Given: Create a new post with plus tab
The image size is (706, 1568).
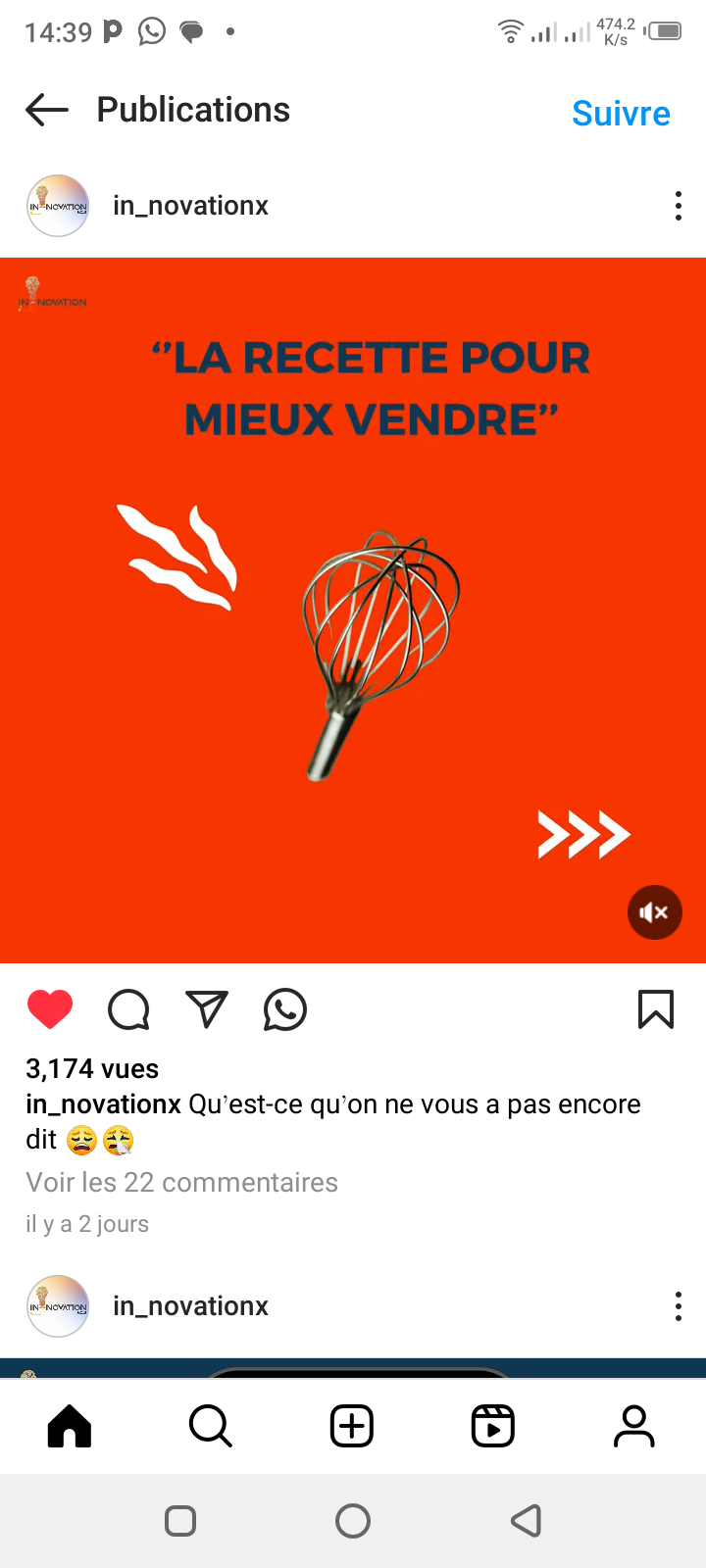Looking at the screenshot, I should click(352, 1426).
